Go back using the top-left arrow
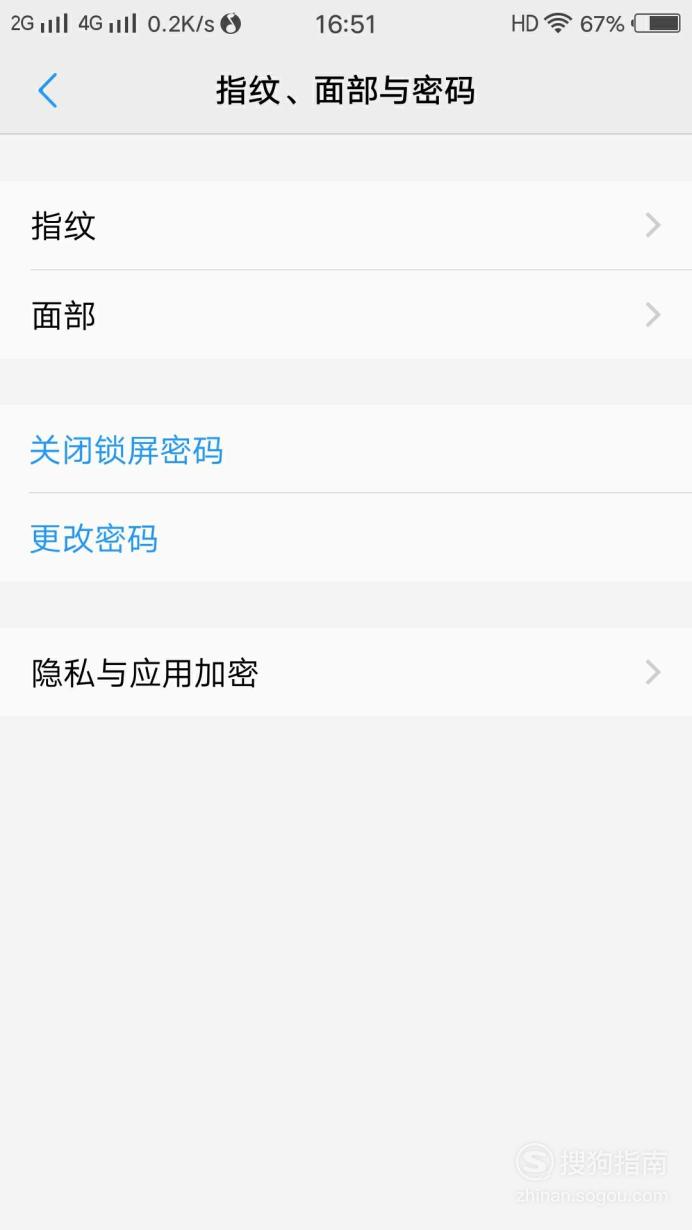The height and width of the screenshot is (1230, 692). tap(47, 91)
